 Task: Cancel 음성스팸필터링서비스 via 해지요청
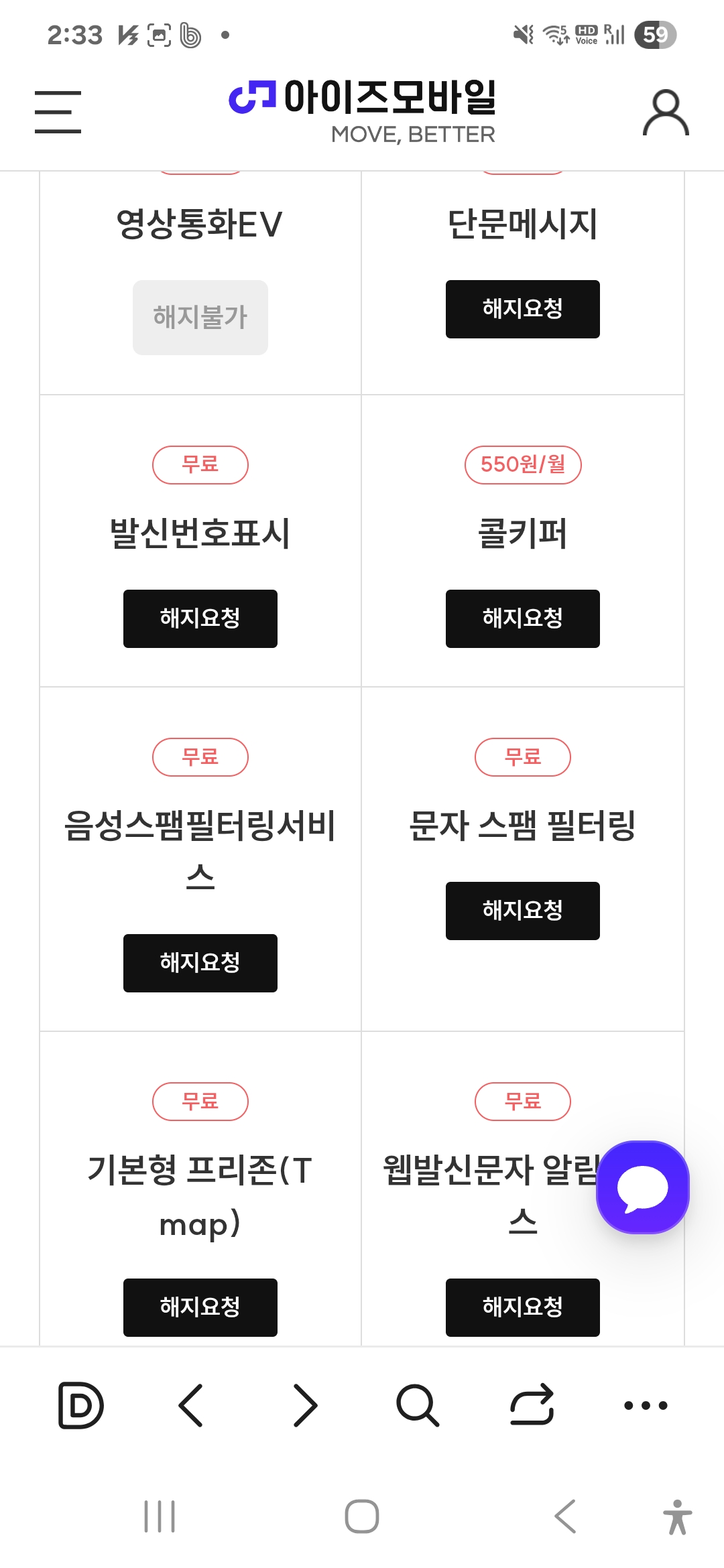(200, 963)
